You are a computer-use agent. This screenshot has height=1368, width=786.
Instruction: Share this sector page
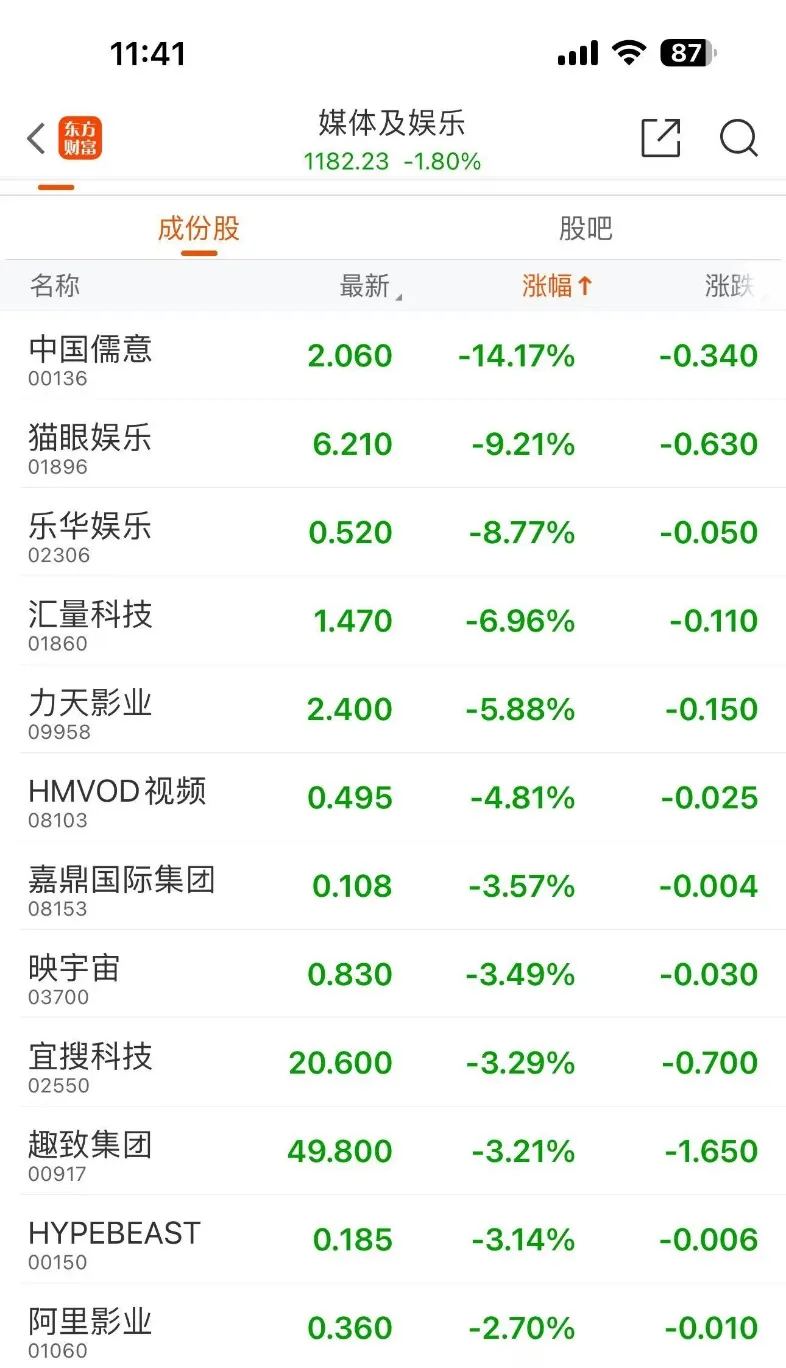click(660, 138)
